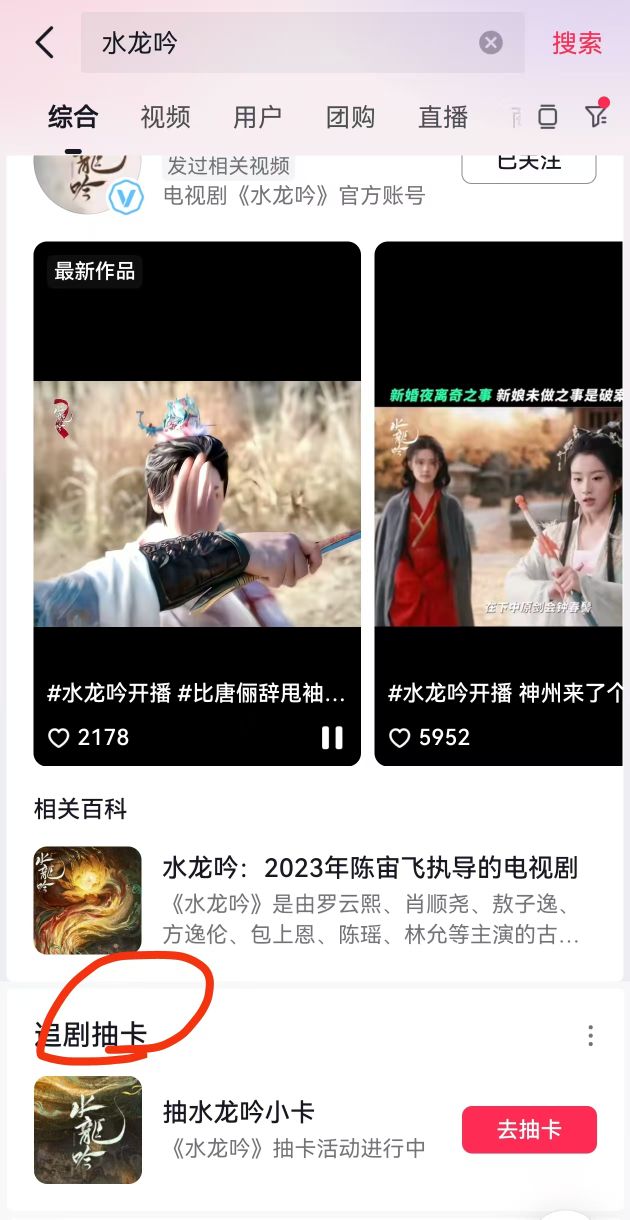Screen dimensions: 630x1220
Task: Clear the 水龙吟 search text
Action: (x=490, y=43)
